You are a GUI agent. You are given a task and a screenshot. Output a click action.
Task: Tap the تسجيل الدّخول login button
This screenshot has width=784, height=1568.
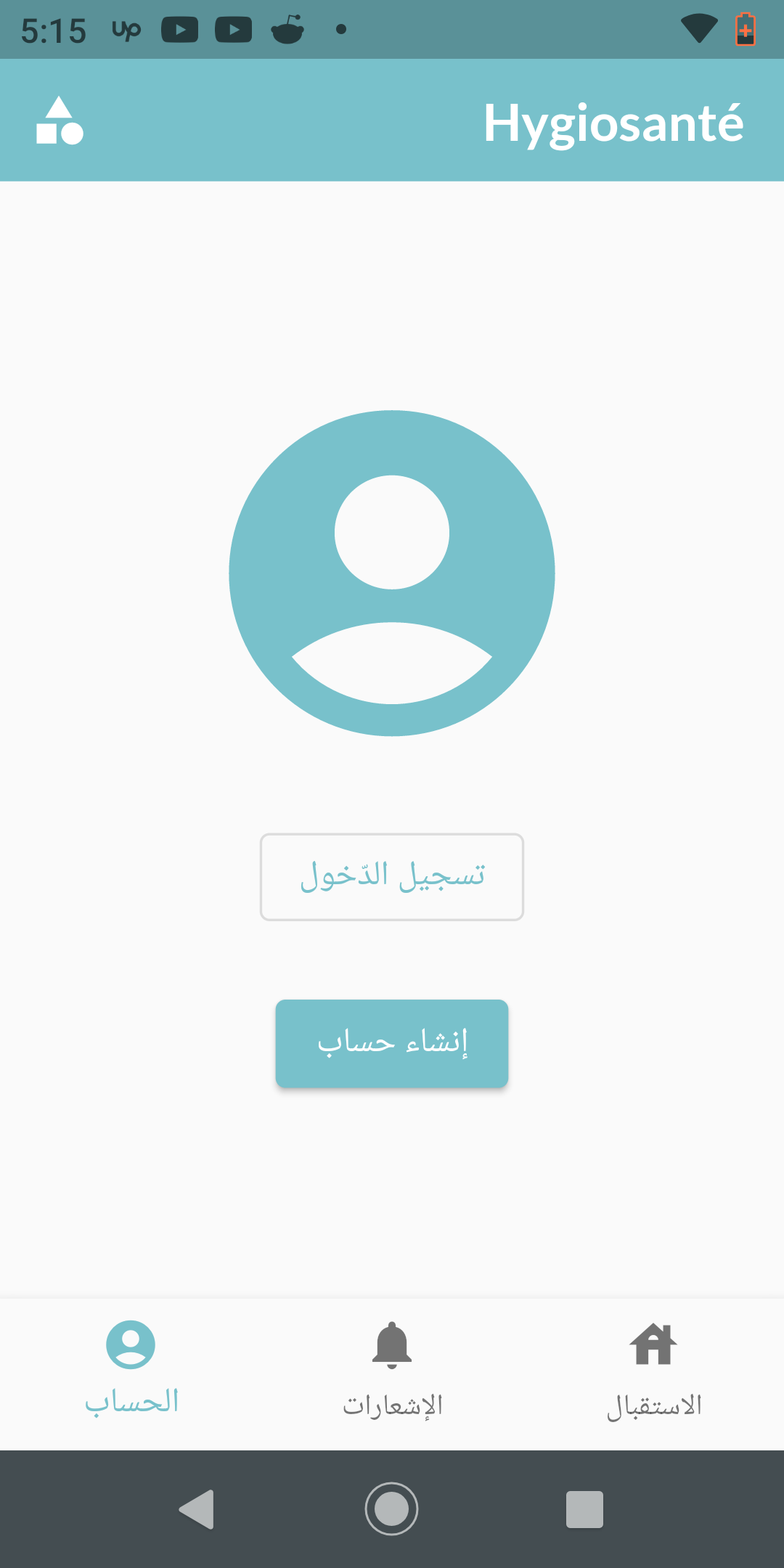point(392,877)
